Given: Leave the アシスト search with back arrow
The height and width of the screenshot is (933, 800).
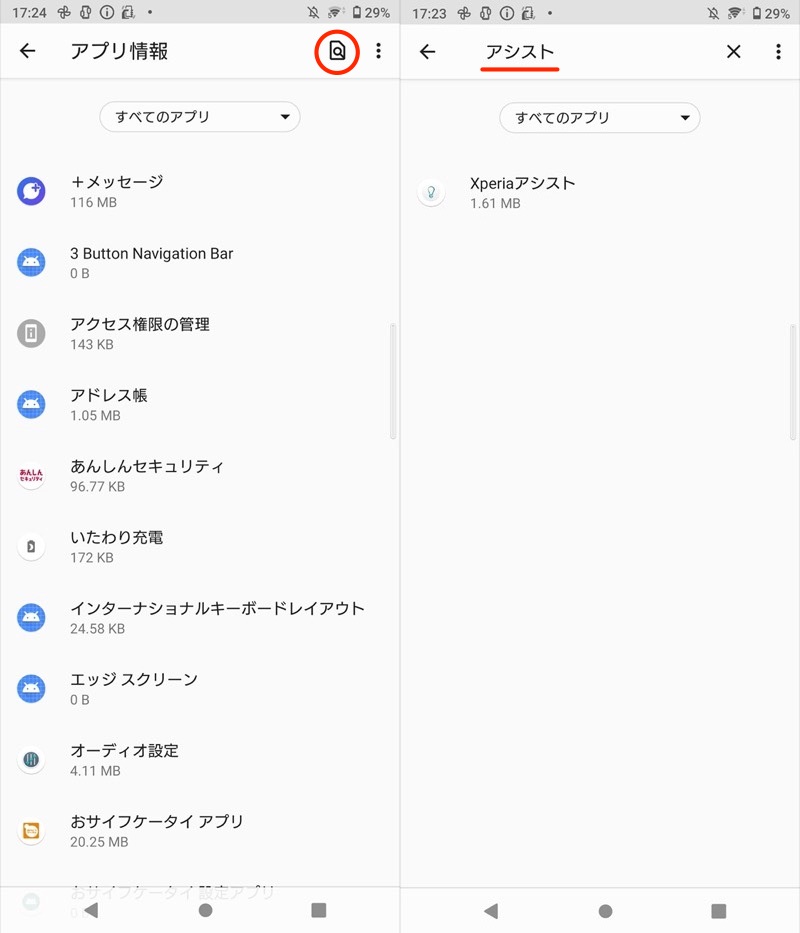Looking at the screenshot, I should (428, 52).
